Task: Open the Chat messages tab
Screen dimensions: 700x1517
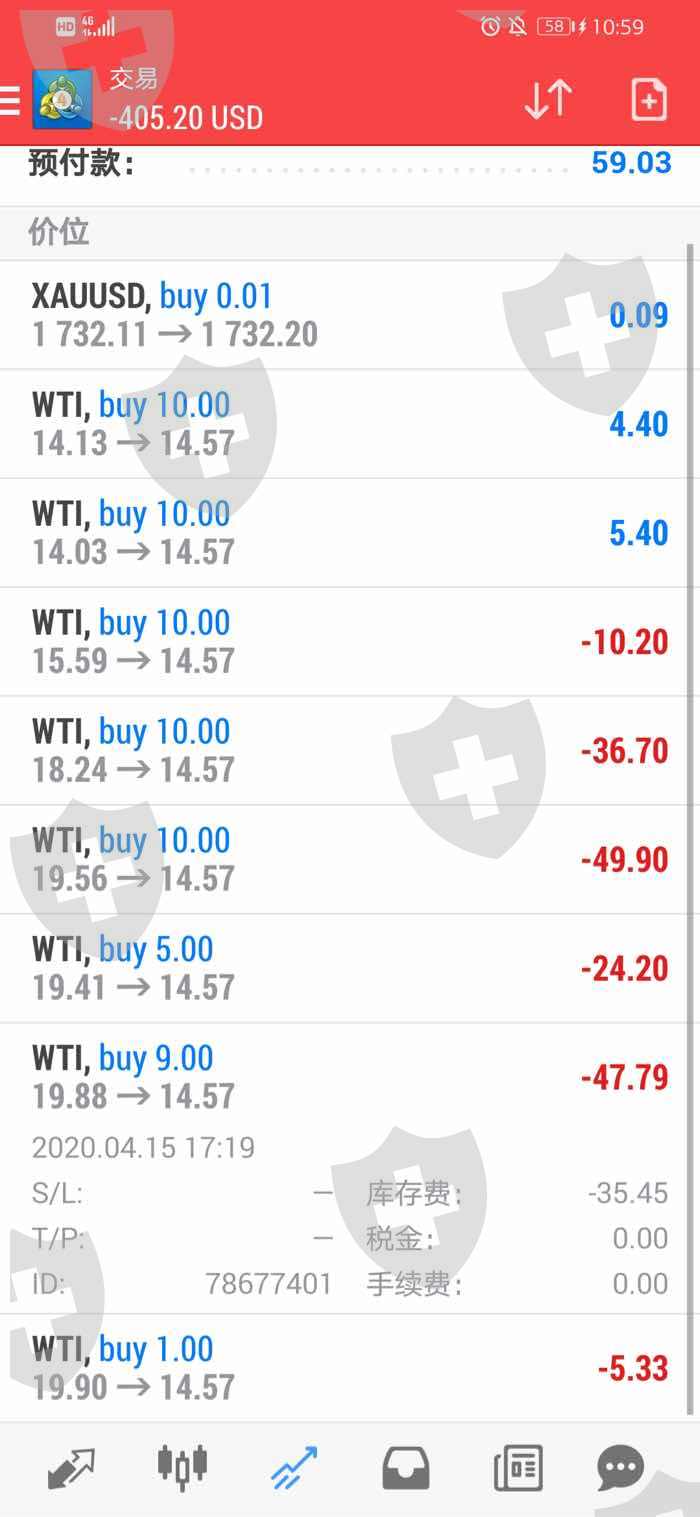Action: pos(620,1467)
